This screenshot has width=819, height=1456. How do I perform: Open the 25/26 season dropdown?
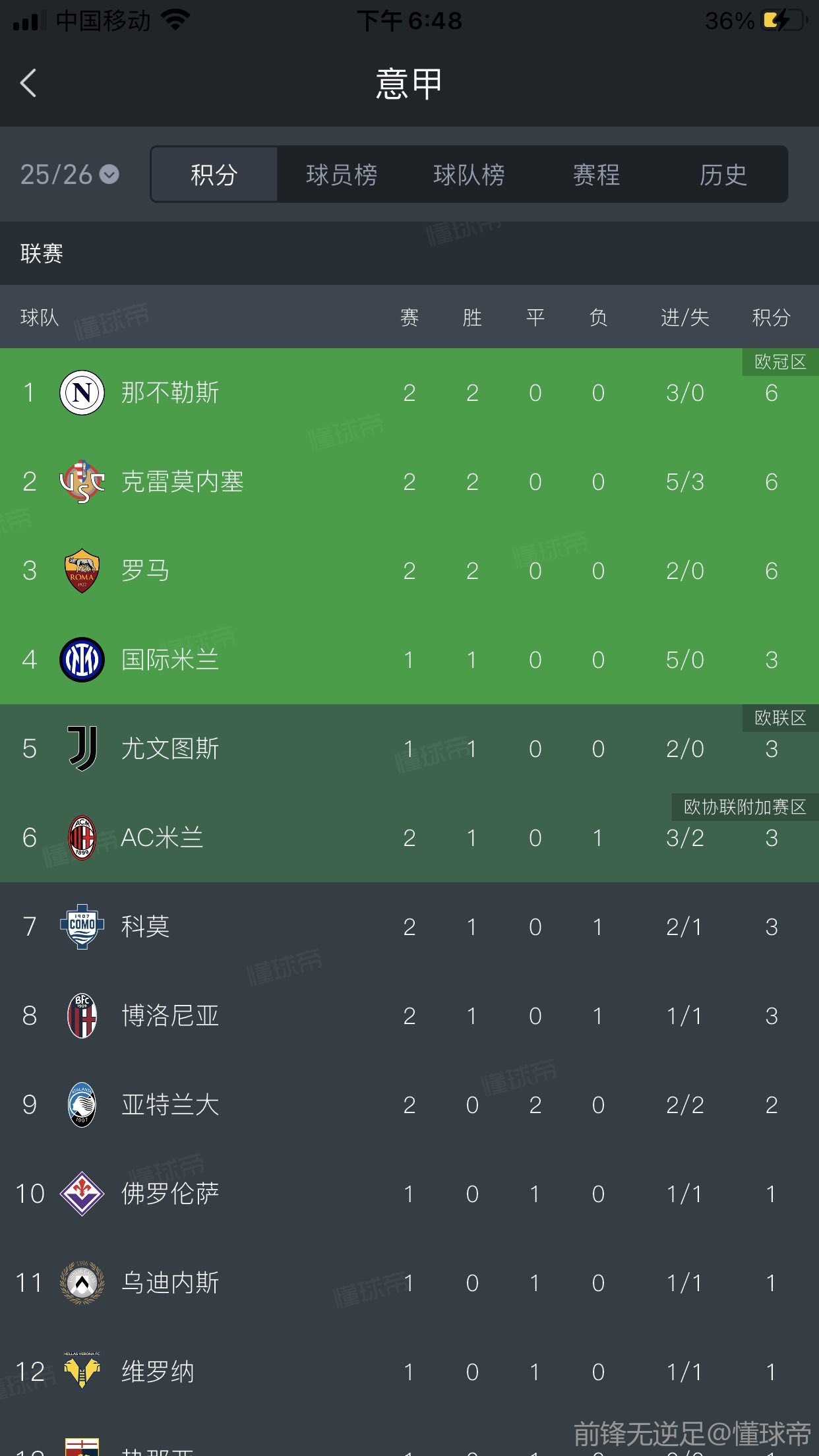69,175
